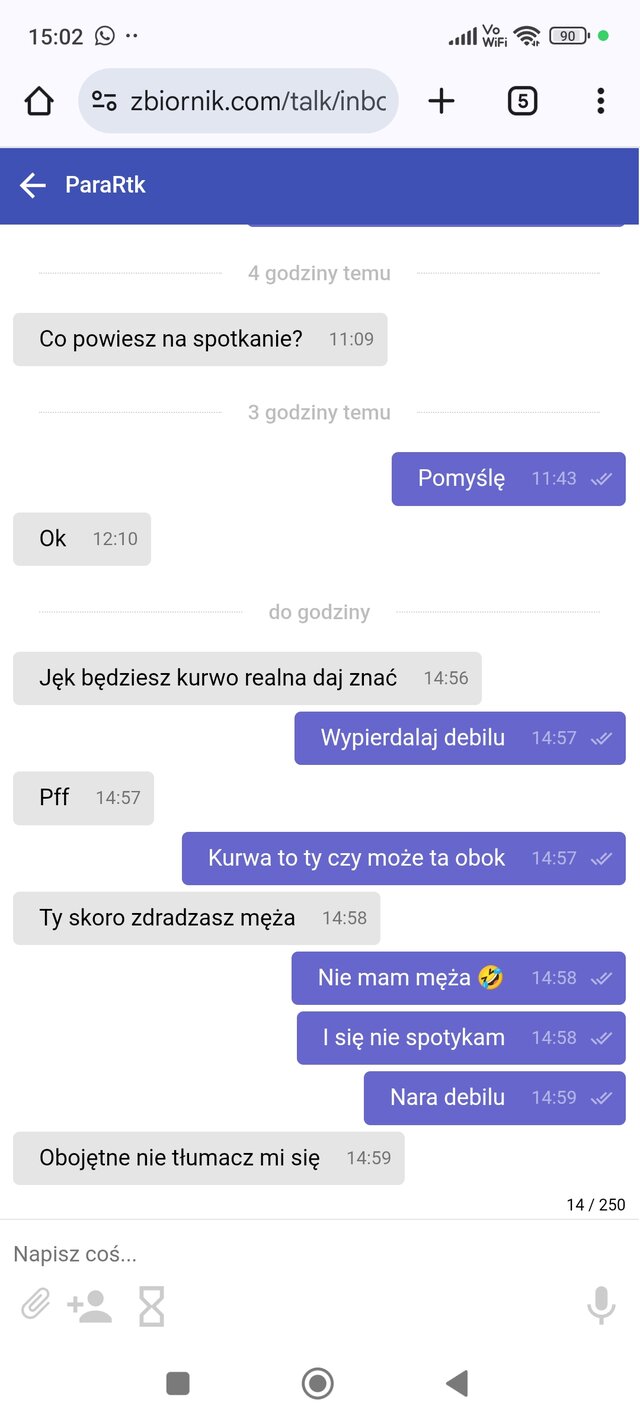
Task: Open the browser home page
Action: tap(39, 101)
